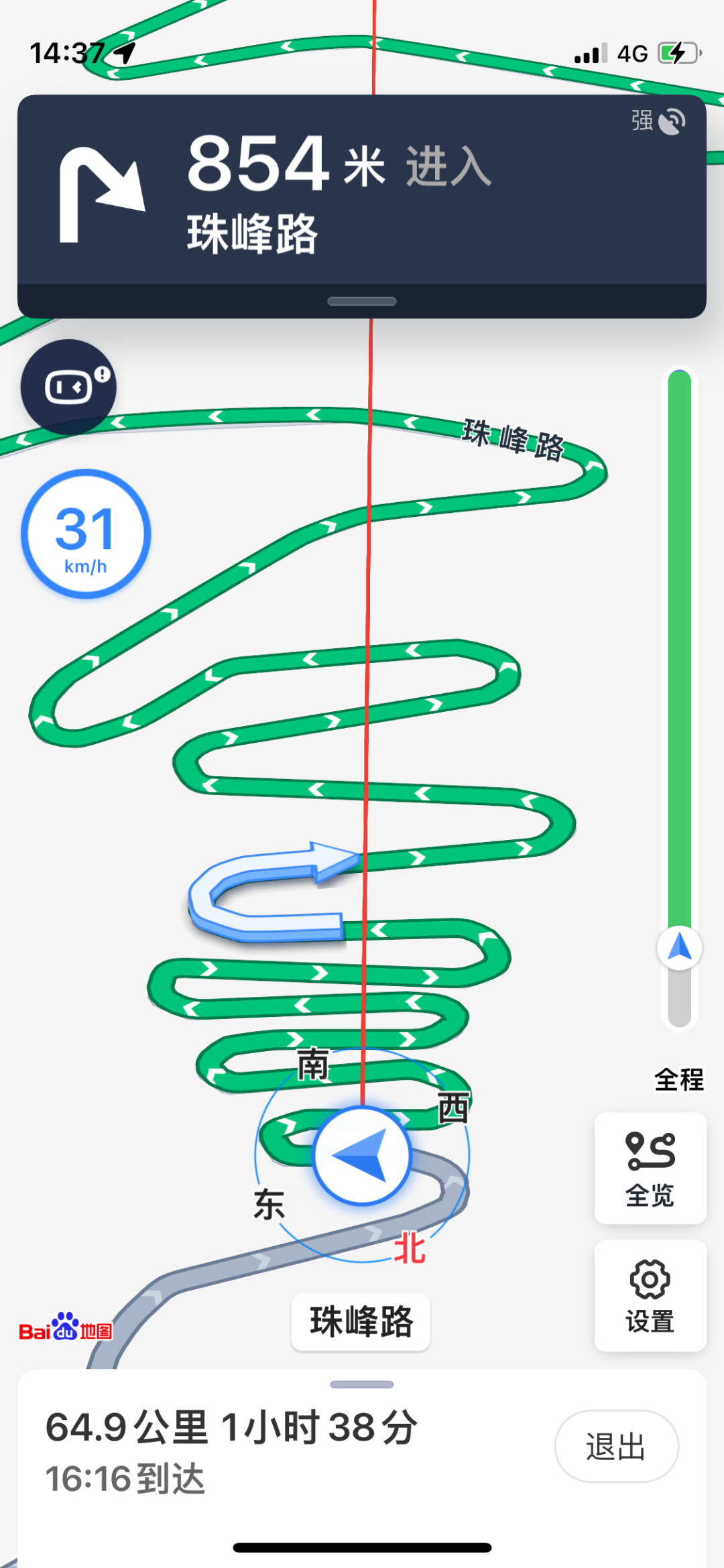Tap the 31 km/h speed indicator

coord(86,534)
